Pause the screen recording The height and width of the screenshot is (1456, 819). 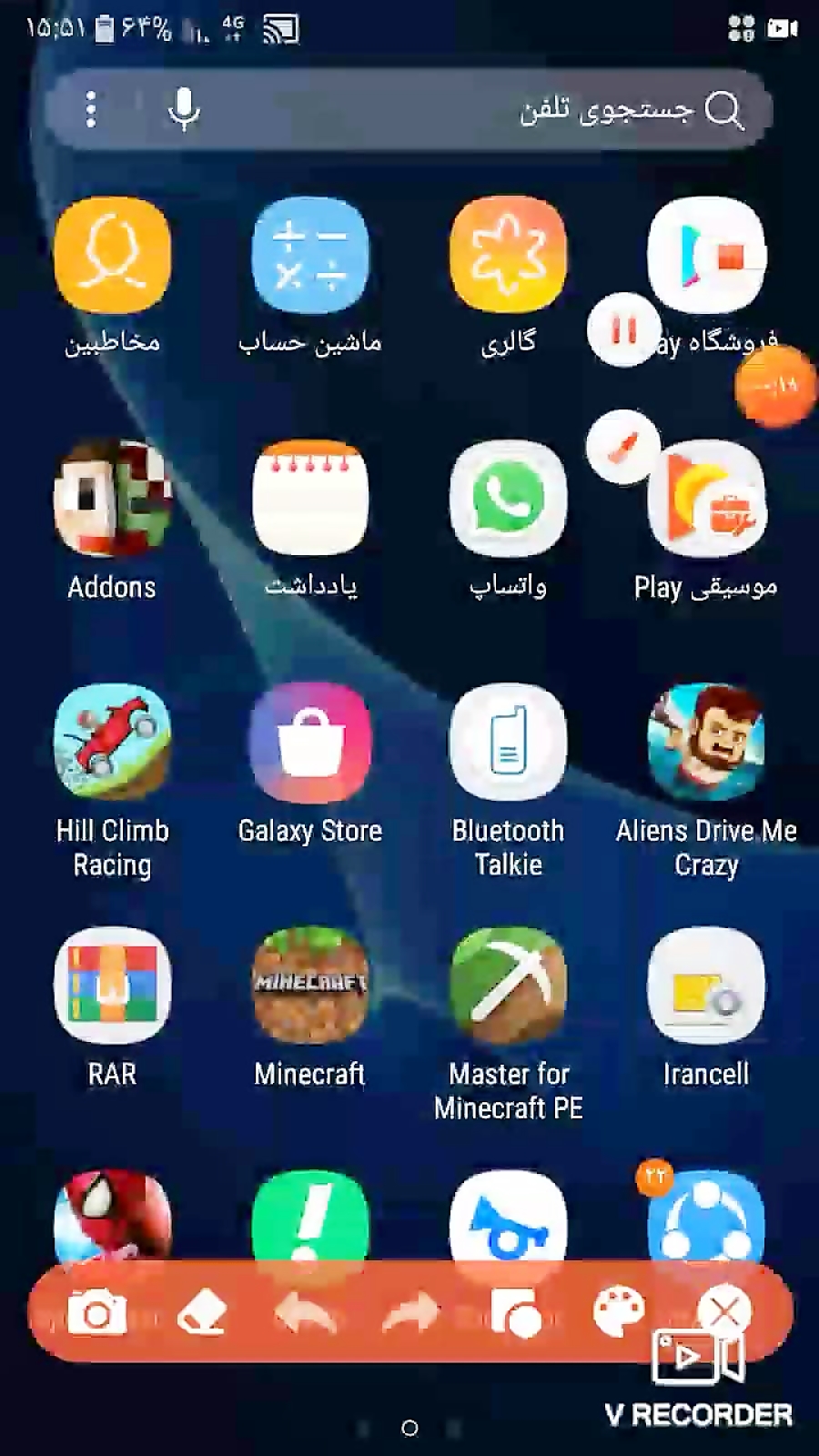[623, 330]
